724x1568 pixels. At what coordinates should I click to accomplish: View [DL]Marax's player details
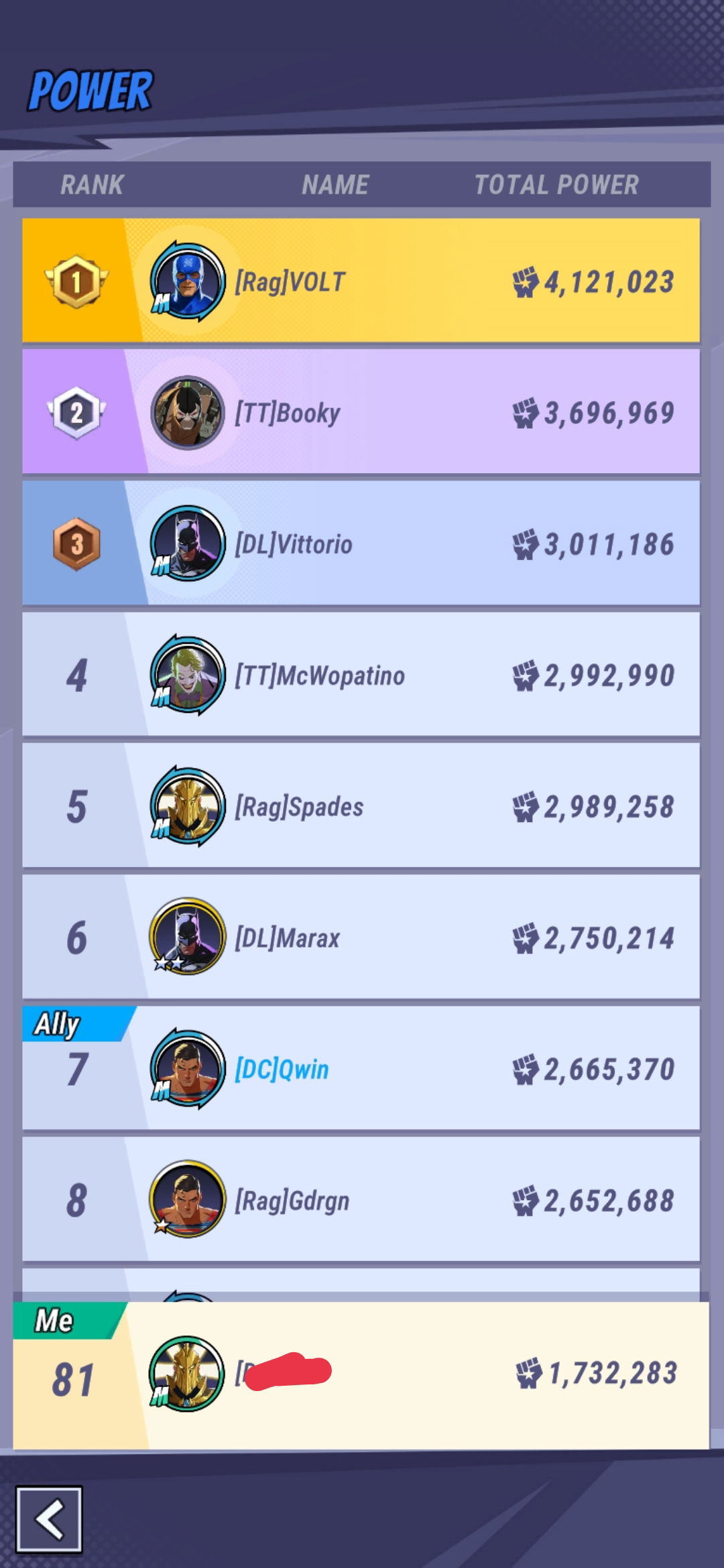point(361,937)
